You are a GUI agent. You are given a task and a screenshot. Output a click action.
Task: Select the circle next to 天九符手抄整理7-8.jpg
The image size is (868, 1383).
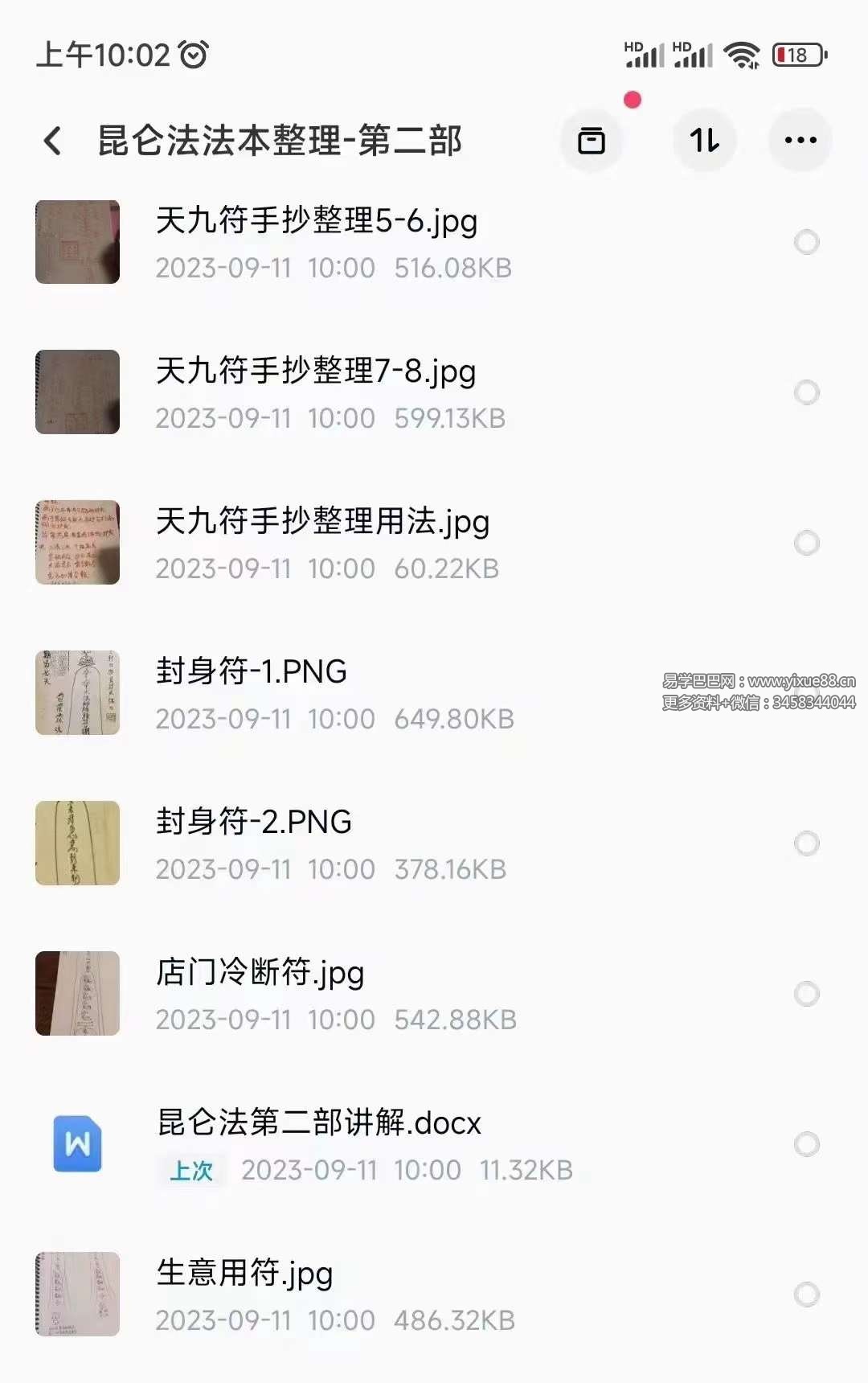[x=807, y=392]
